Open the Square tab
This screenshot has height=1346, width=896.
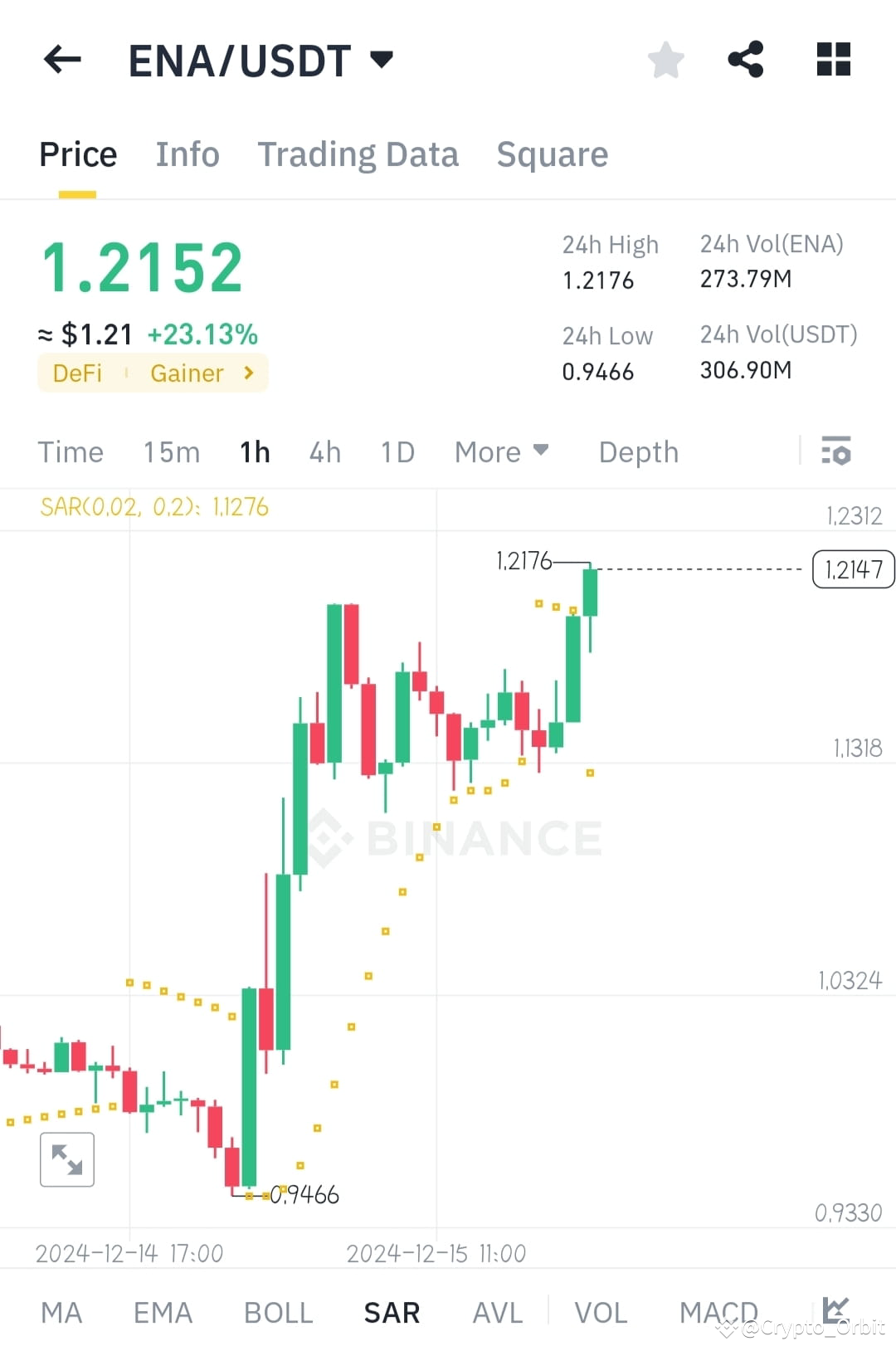pos(552,154)
